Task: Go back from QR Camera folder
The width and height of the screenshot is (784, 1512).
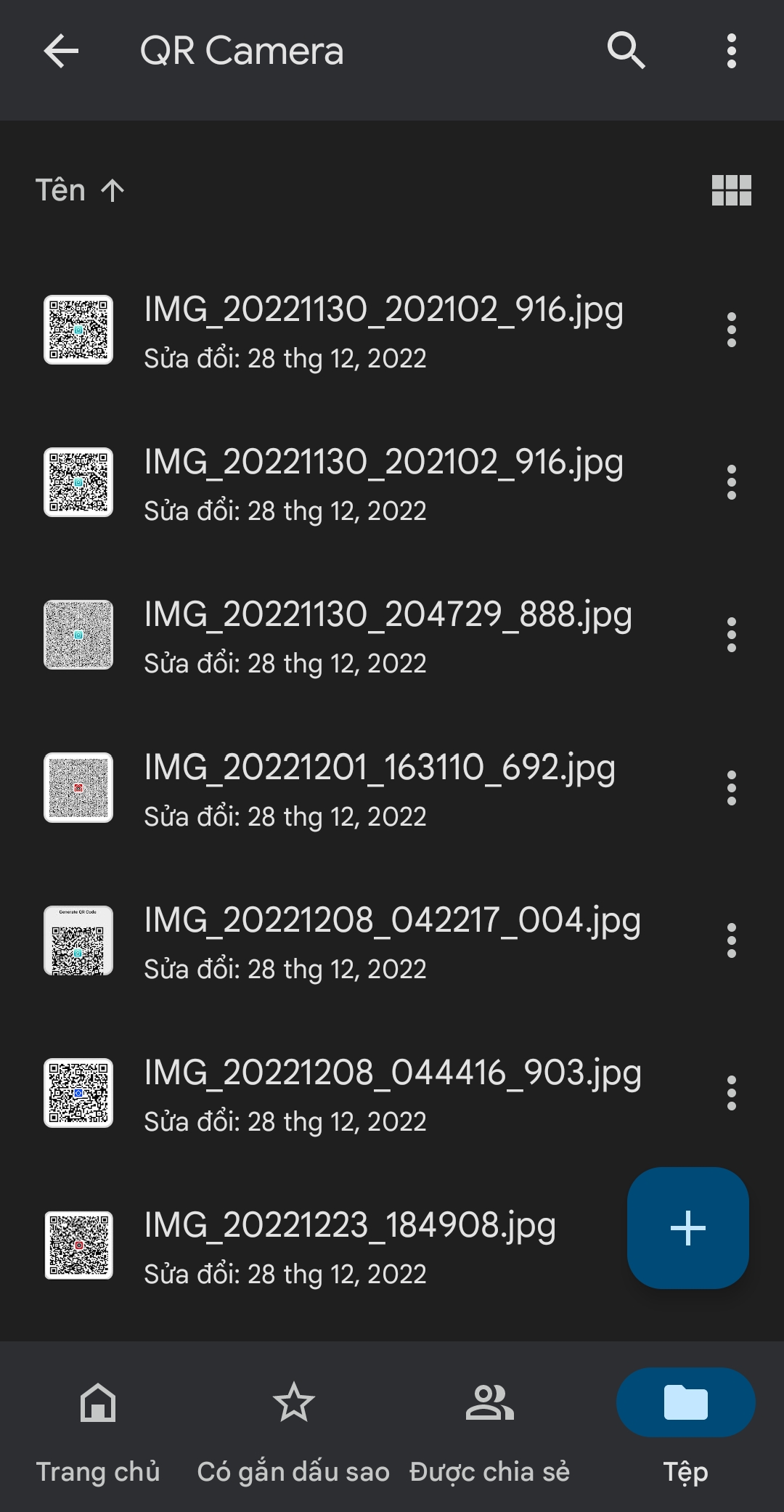Action: [x=61, y=52]
